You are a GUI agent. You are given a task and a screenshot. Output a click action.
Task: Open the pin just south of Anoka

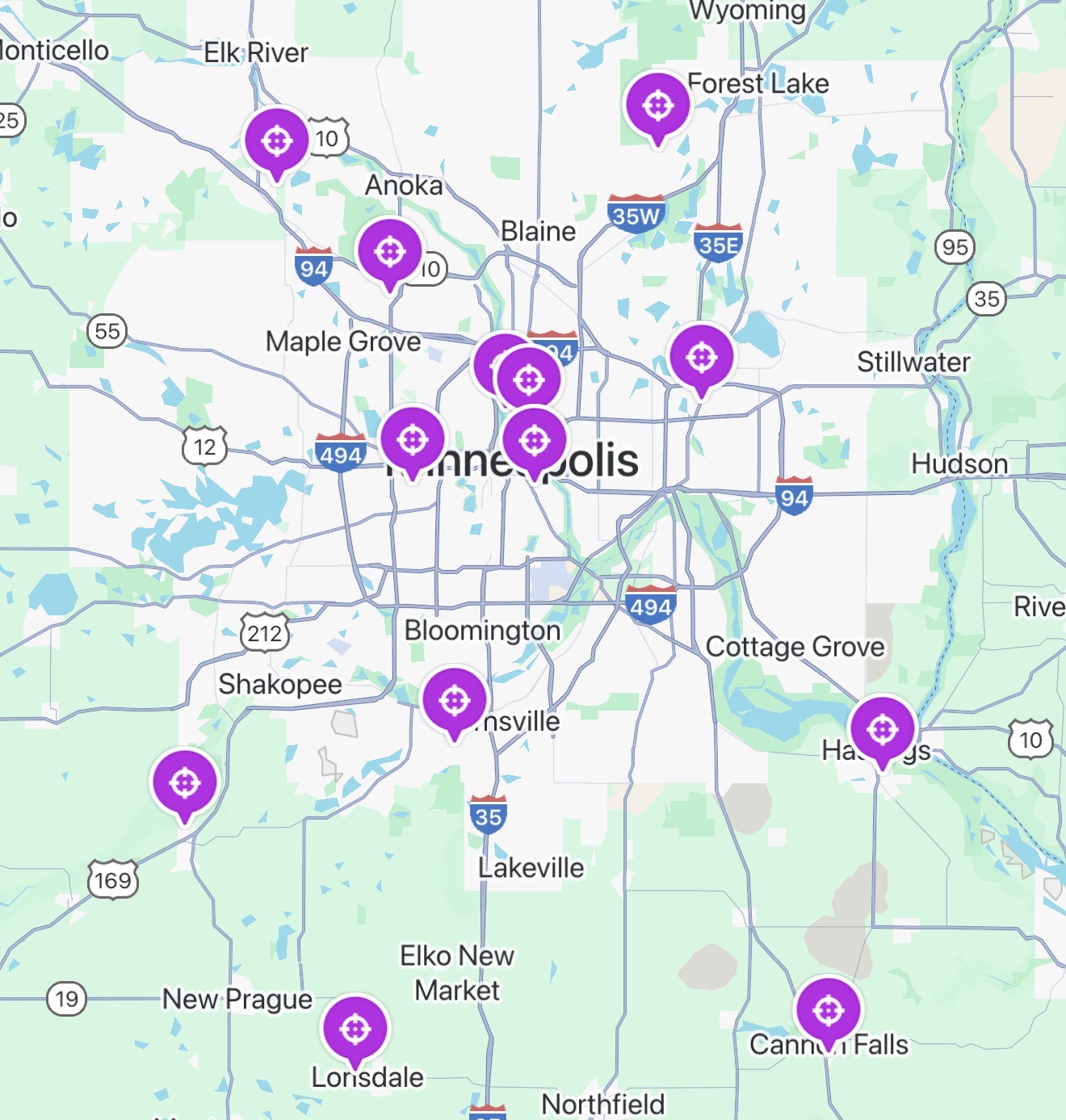coord(390,251)
